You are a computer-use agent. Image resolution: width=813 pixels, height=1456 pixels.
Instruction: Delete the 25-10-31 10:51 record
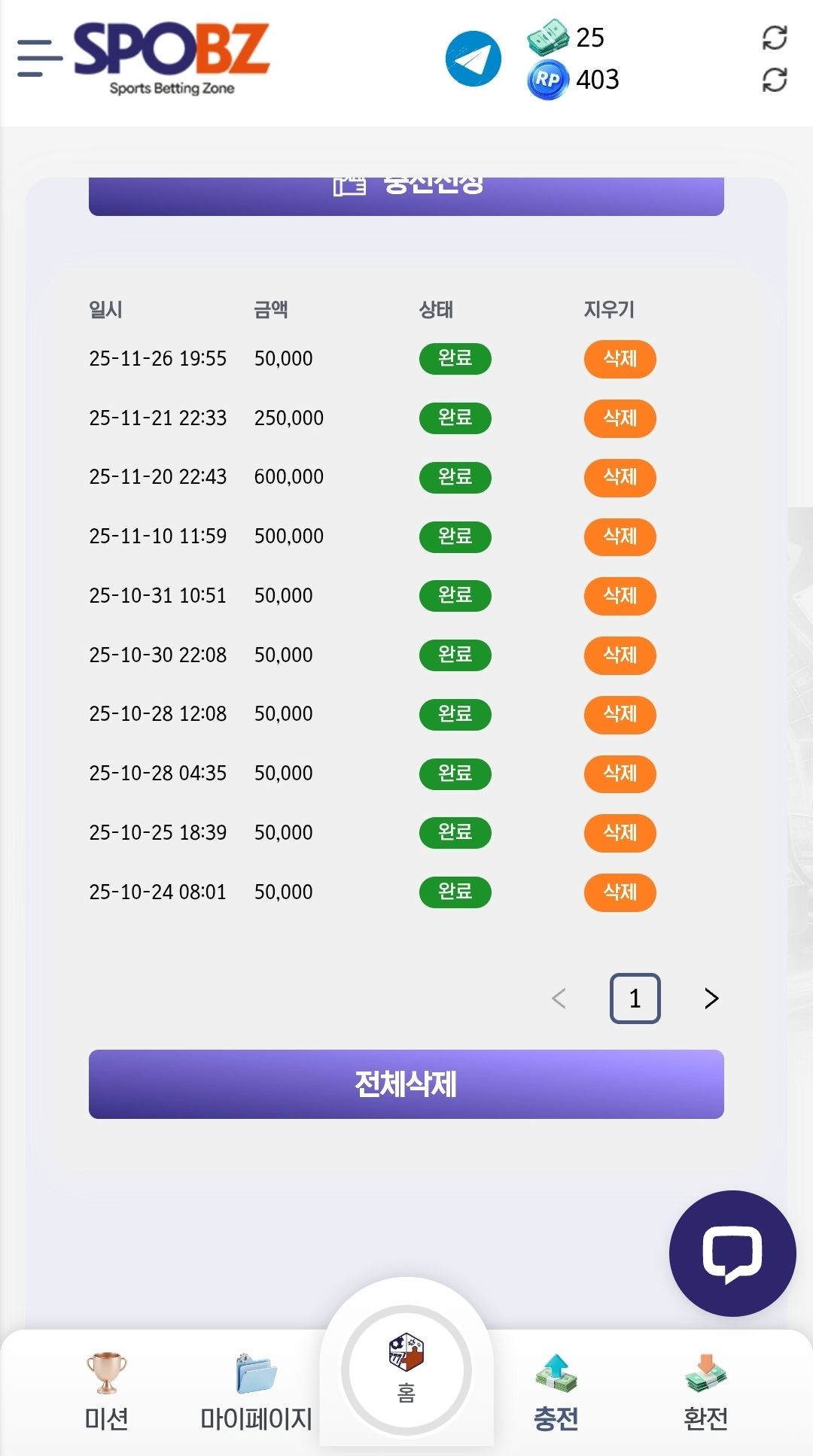620,596
